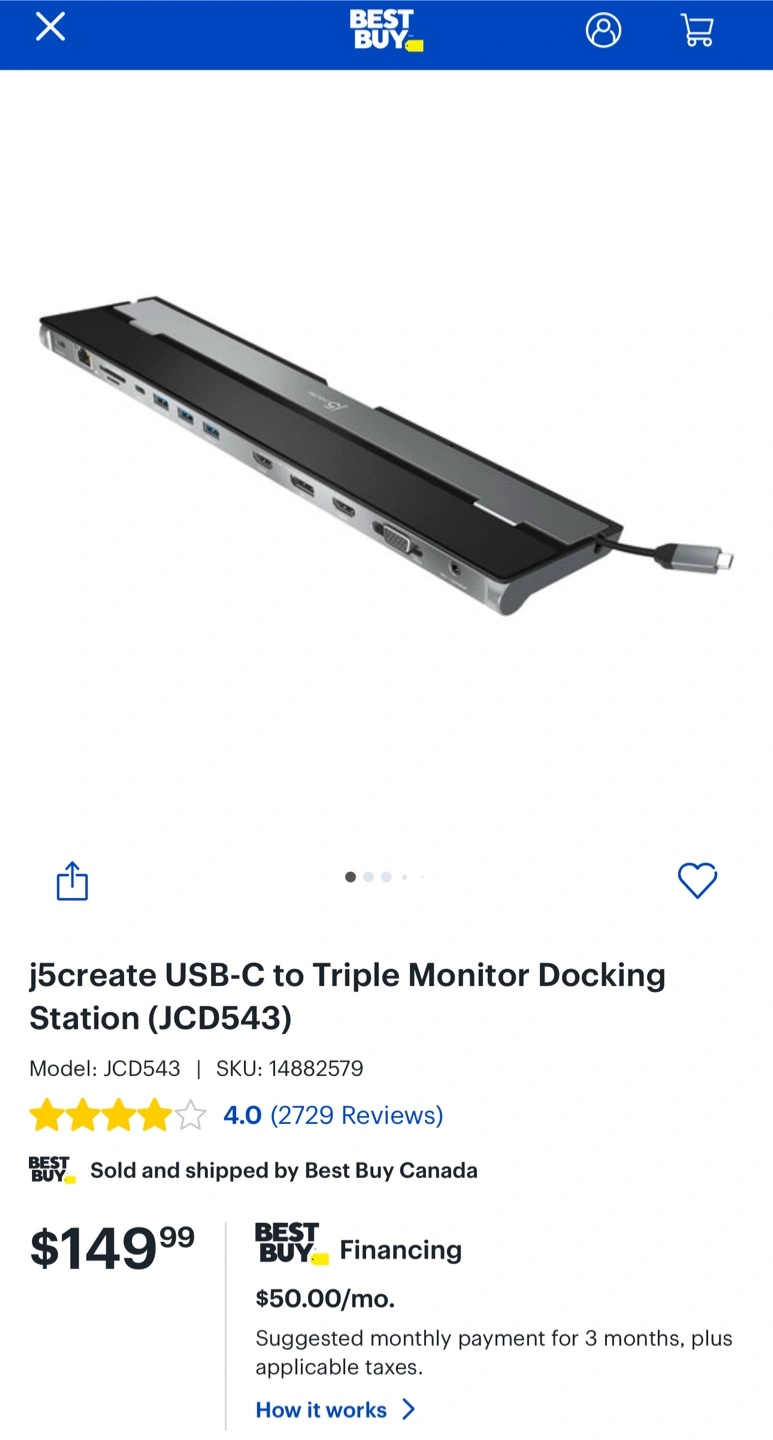The width and height of the screenshot is (773, 1440).
Task: Save product to wishlist with heart
Action: point(697,880)
